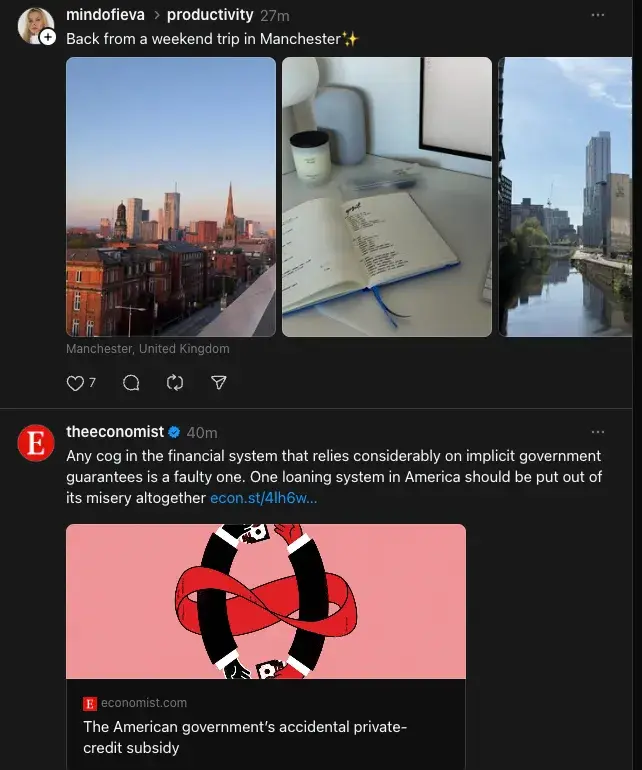The height and width of the screenshot is (770, 642).
Task: Follow the econ.st link in the post
Action: point(263,498)
